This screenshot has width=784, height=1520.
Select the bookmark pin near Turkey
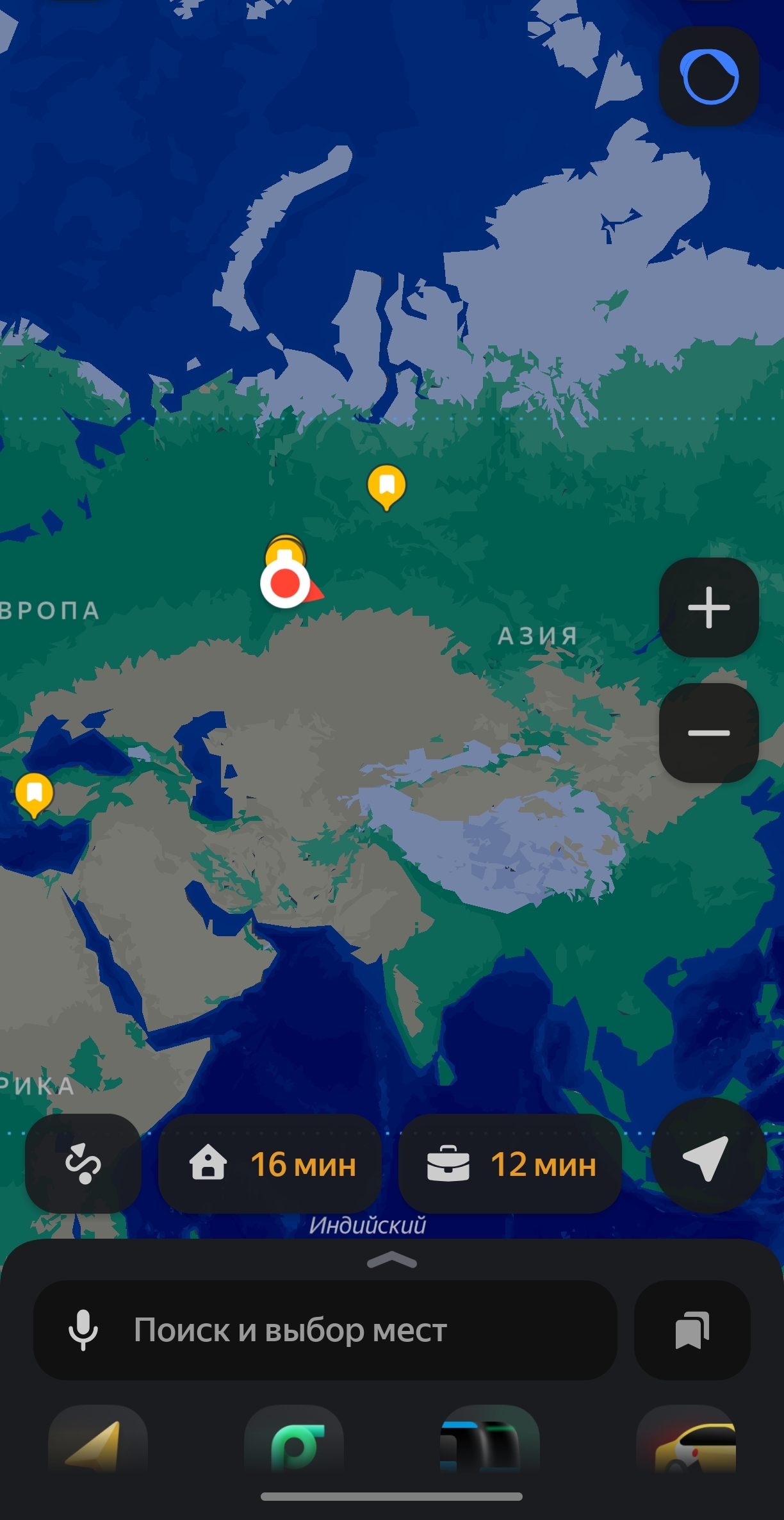pos(34,793)
